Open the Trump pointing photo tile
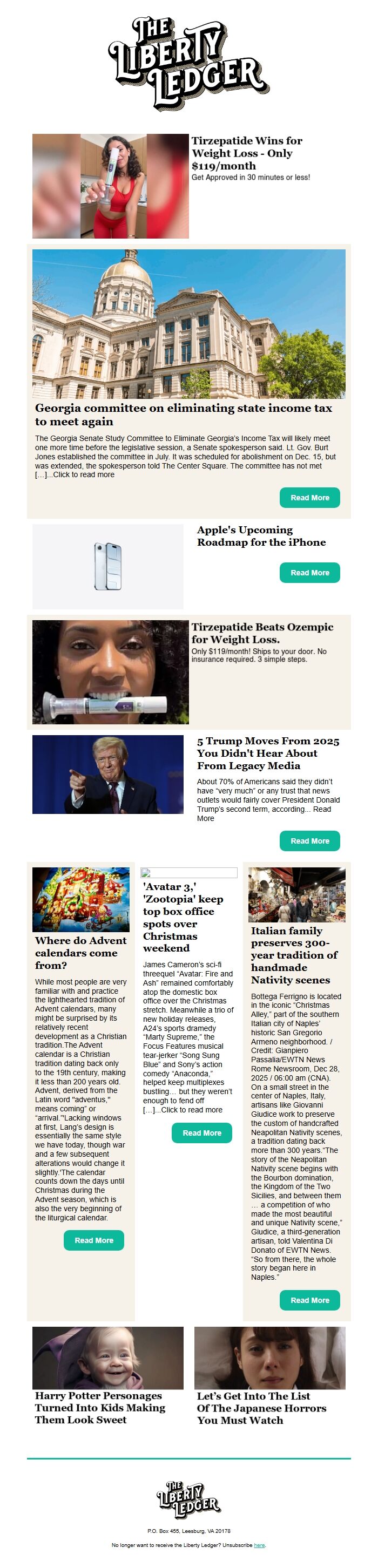 (108, 774)
